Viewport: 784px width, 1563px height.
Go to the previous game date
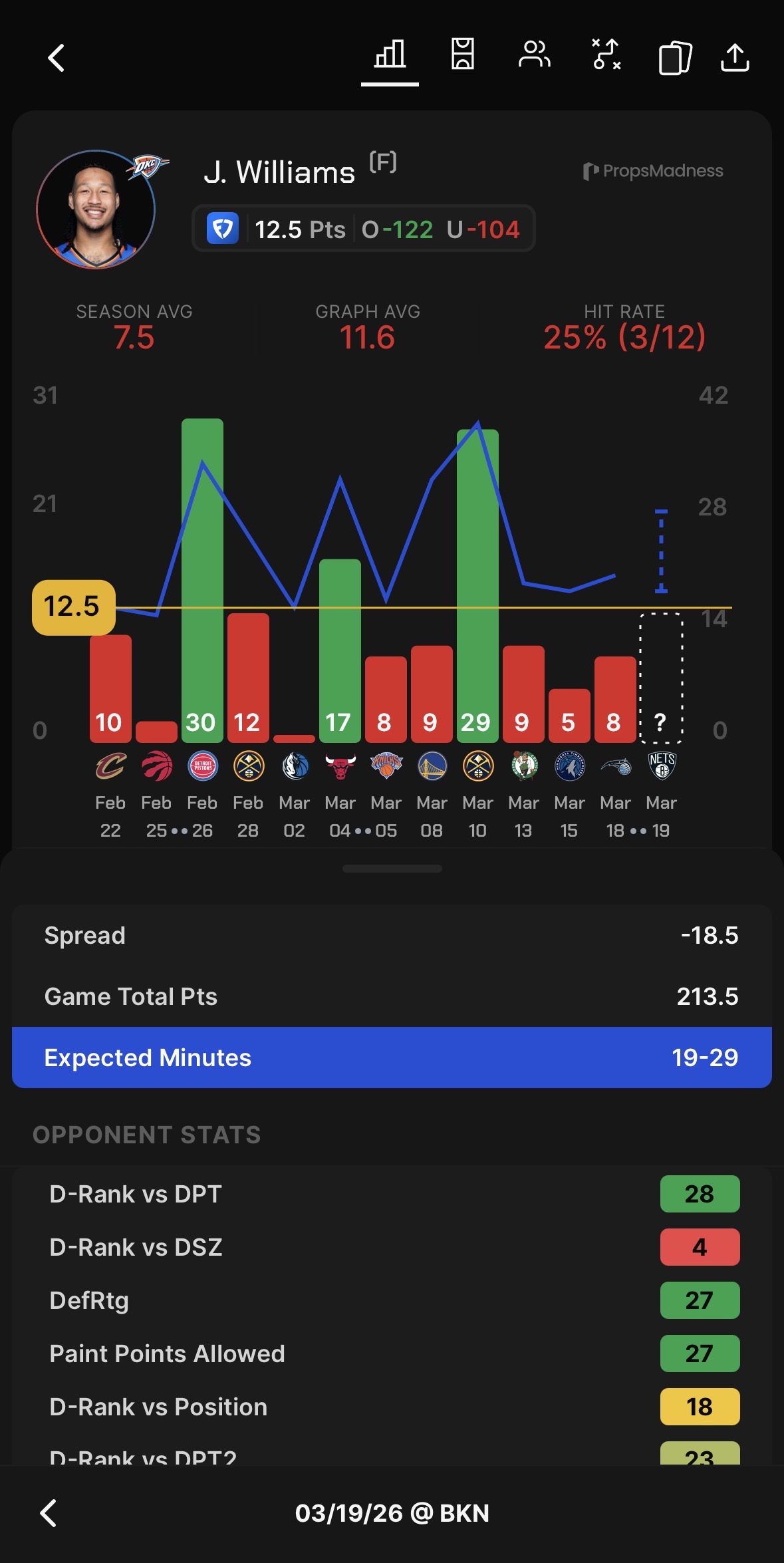(49, 1513)
